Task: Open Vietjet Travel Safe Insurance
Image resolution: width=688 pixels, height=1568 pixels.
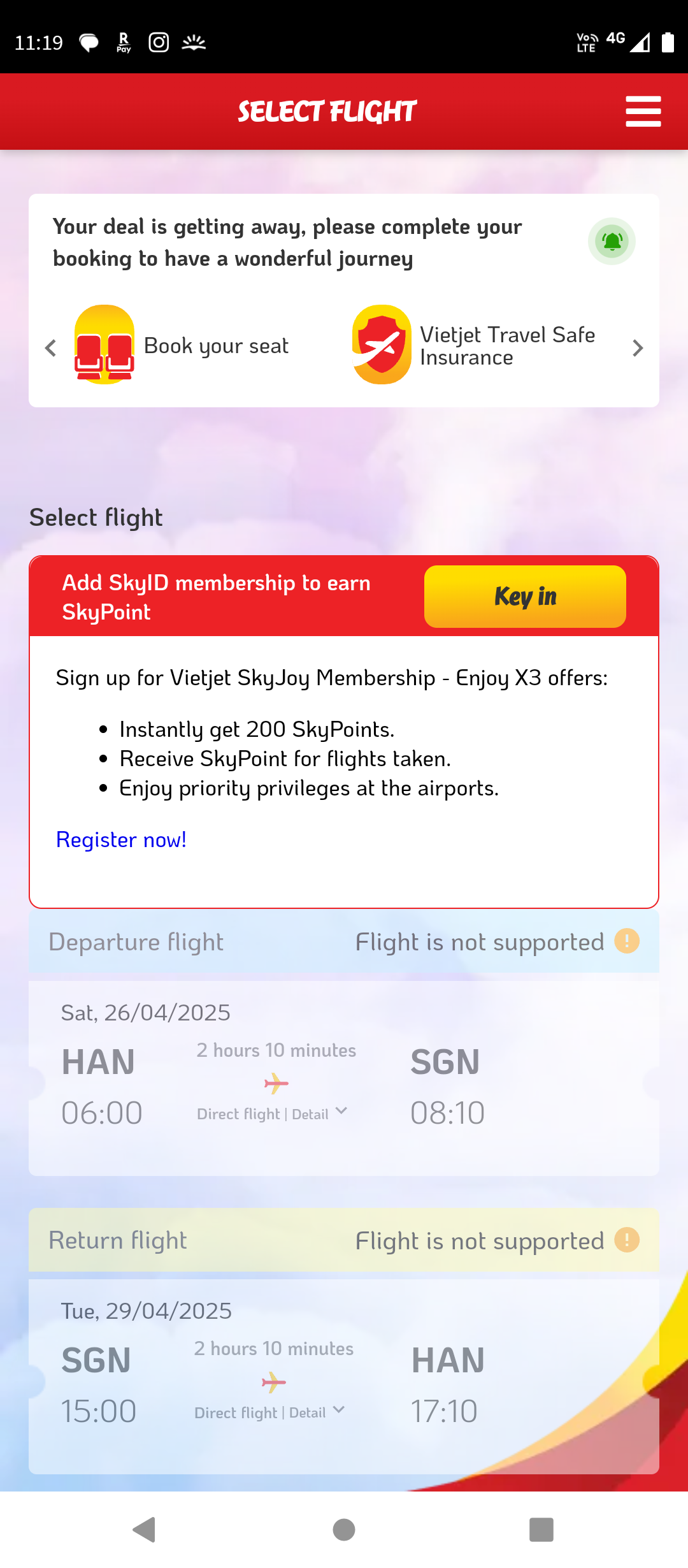Action: pos(475,345)
